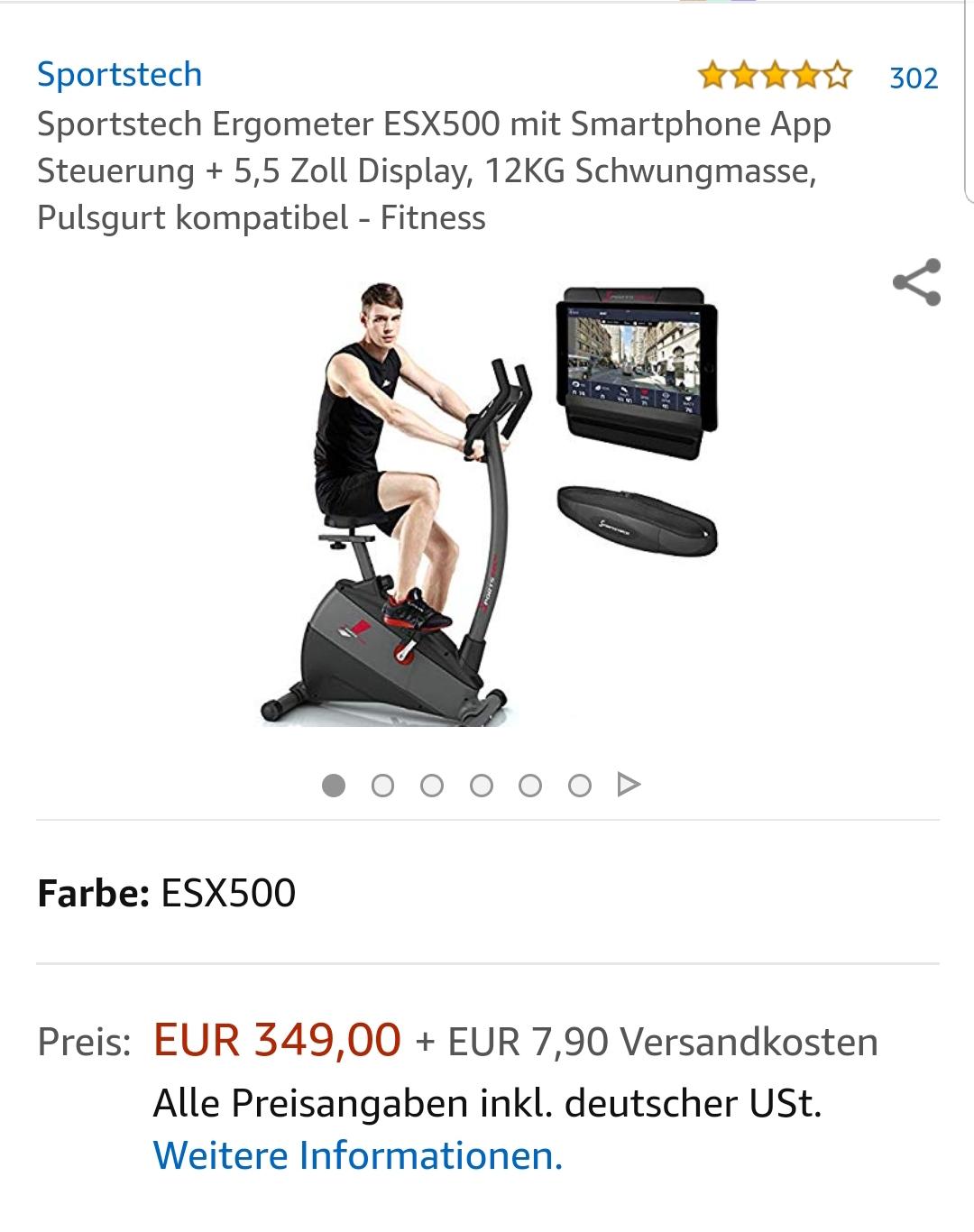The width and height of the screenshot is (974, 1232).
Task: Select the sixth carousel image dot
Action: tap(578, 786)
